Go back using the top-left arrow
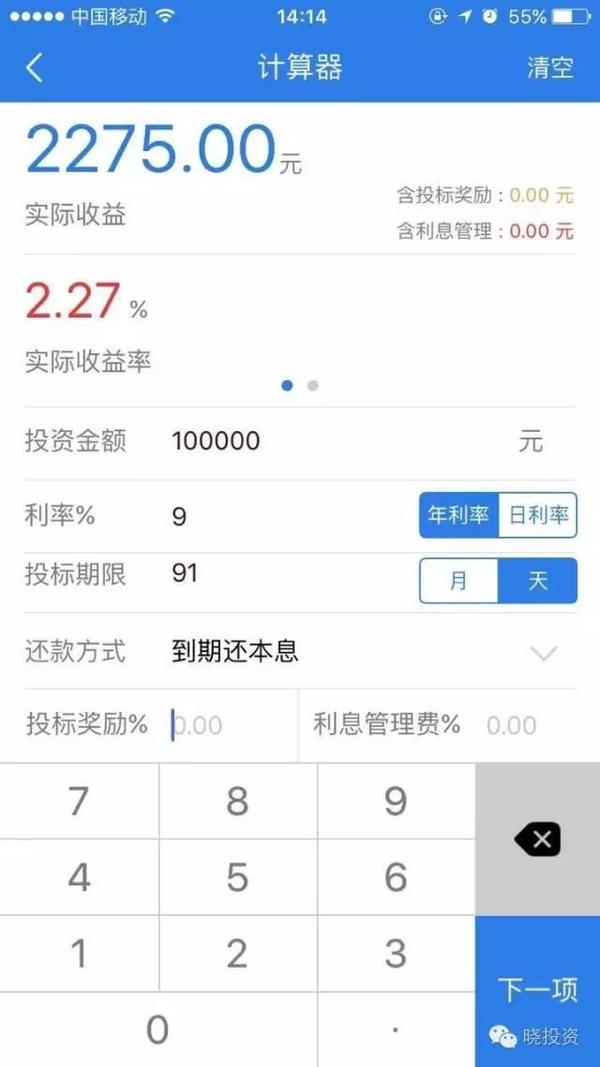This screenshot has height=1067, width=600. [35, 67]
